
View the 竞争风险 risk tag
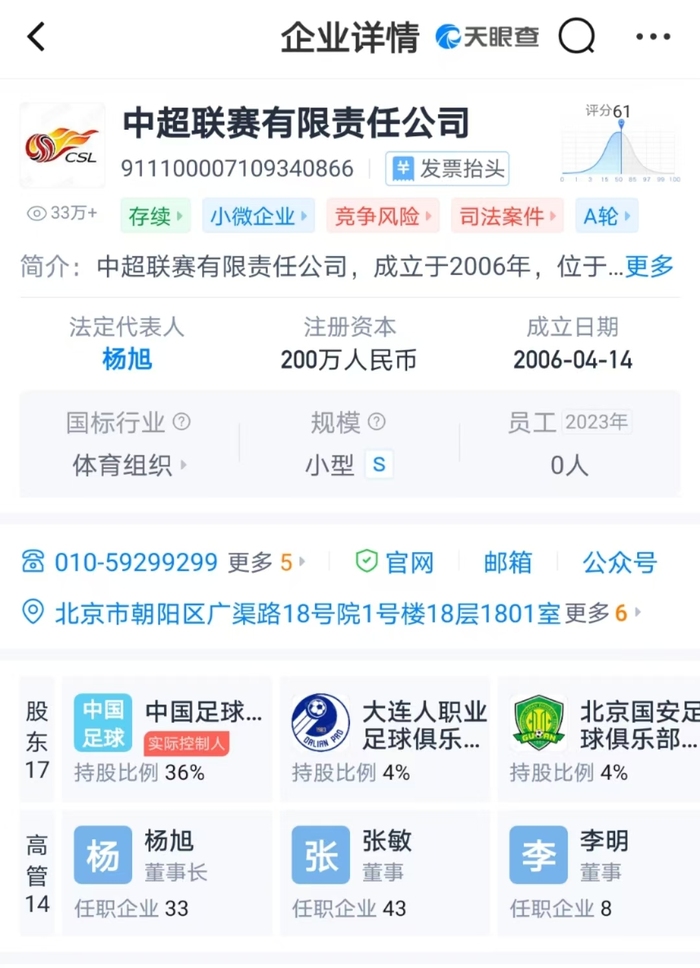pyautogui.click(x=383, y=216)
